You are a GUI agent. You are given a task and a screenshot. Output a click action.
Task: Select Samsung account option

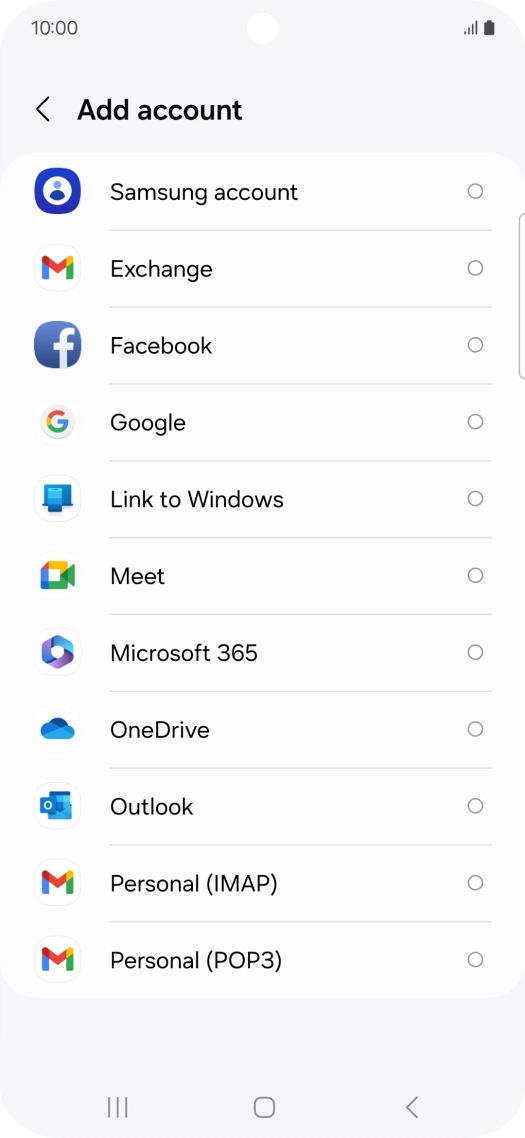tap(262, 192)
